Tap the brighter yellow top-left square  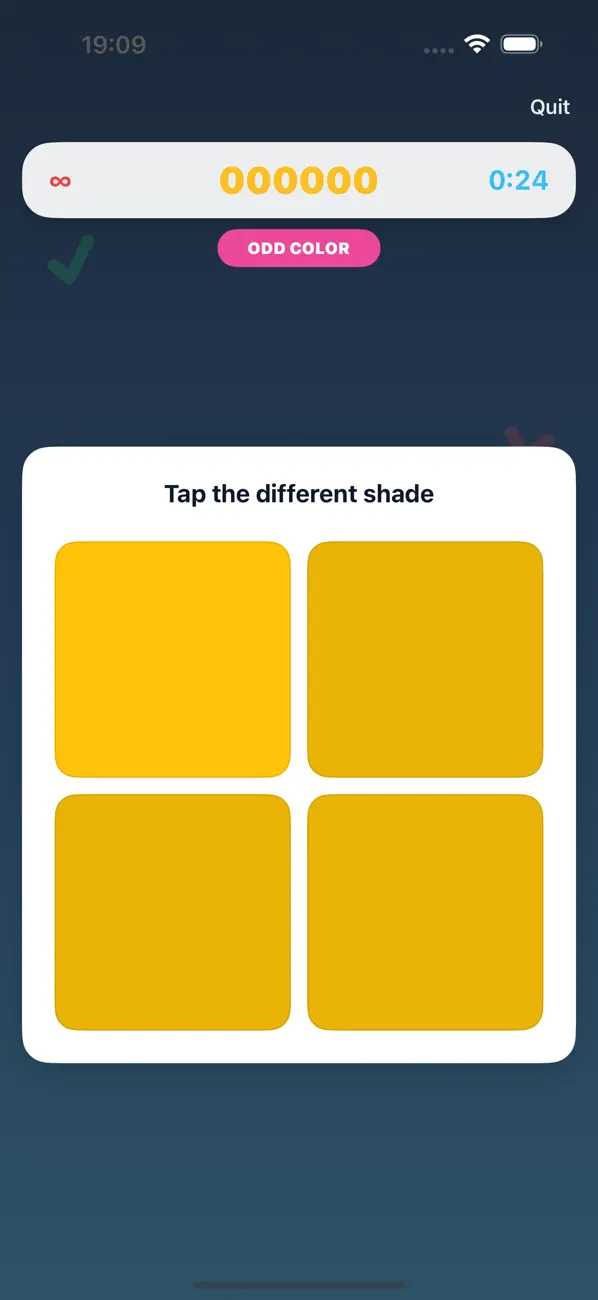click(173, 659)
